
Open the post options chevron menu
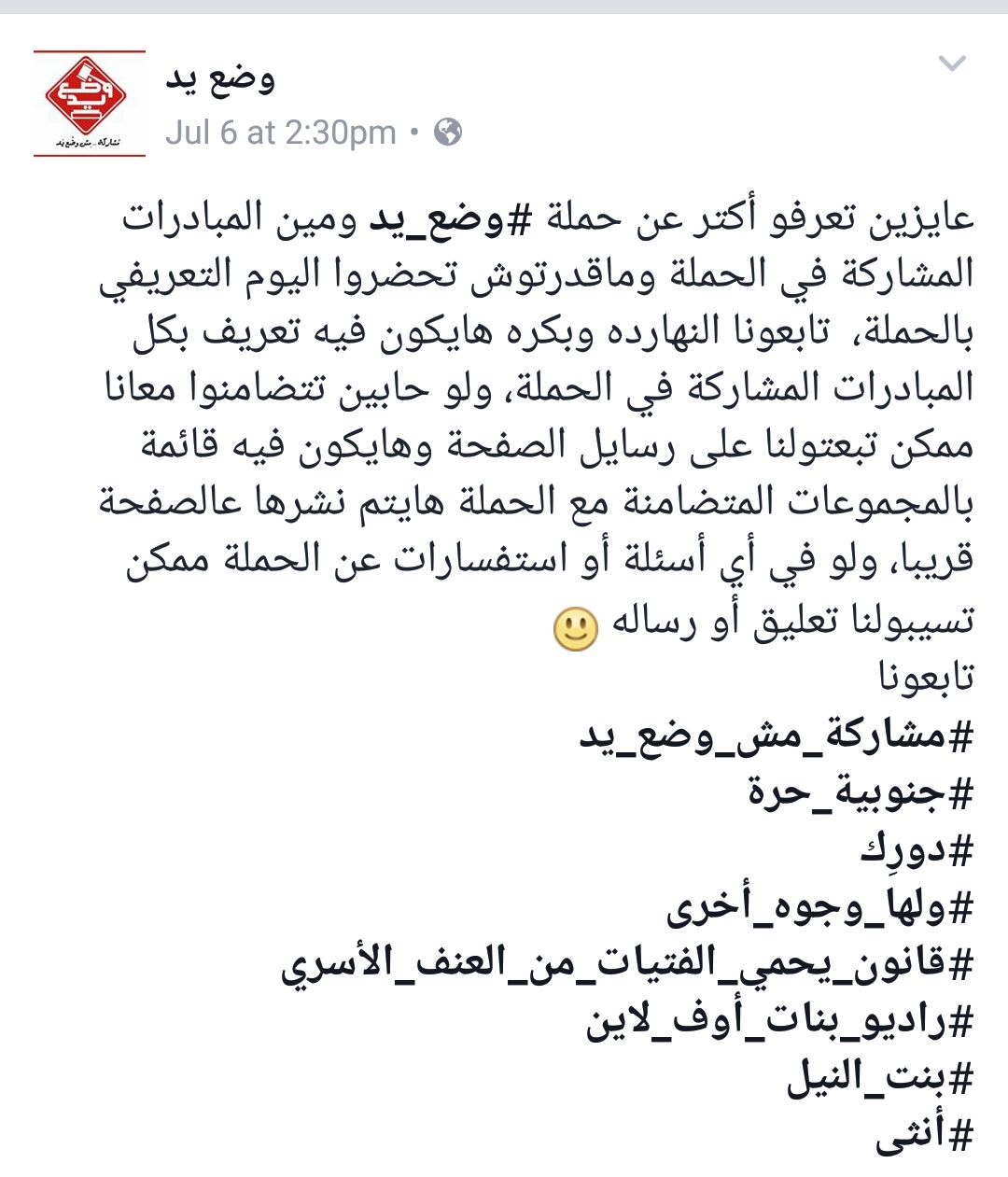coord(952,63)
